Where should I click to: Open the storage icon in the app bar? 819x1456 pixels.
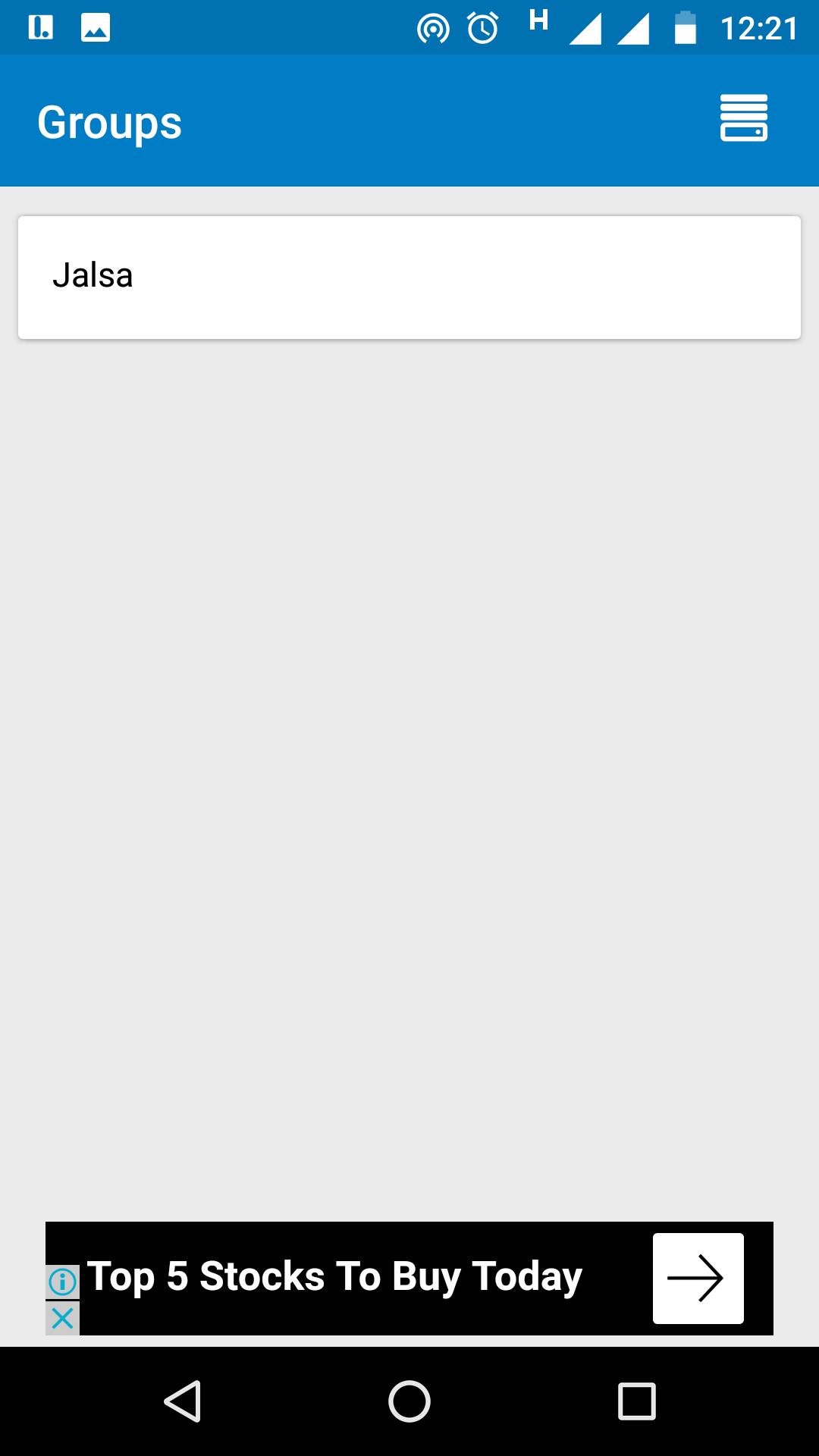click(743, 118)
